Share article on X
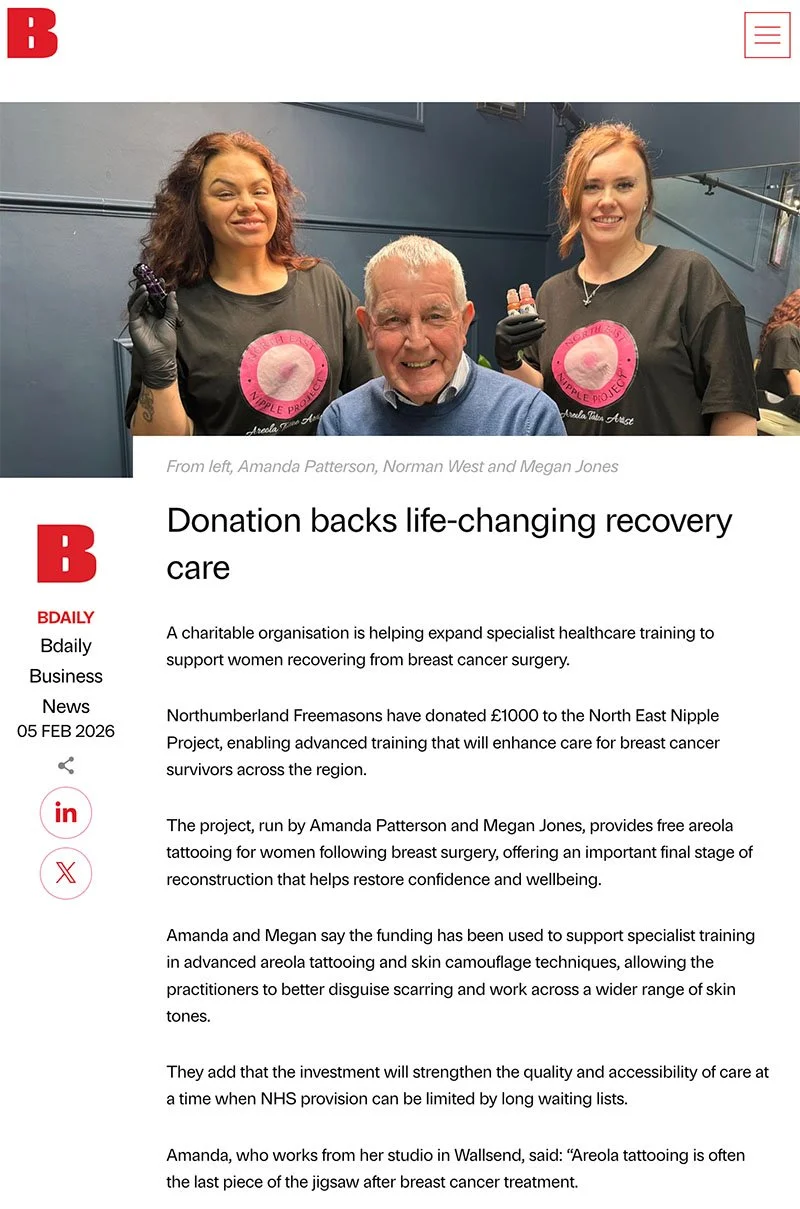Viewport: 800px width, 1209px height. (66, 873)
